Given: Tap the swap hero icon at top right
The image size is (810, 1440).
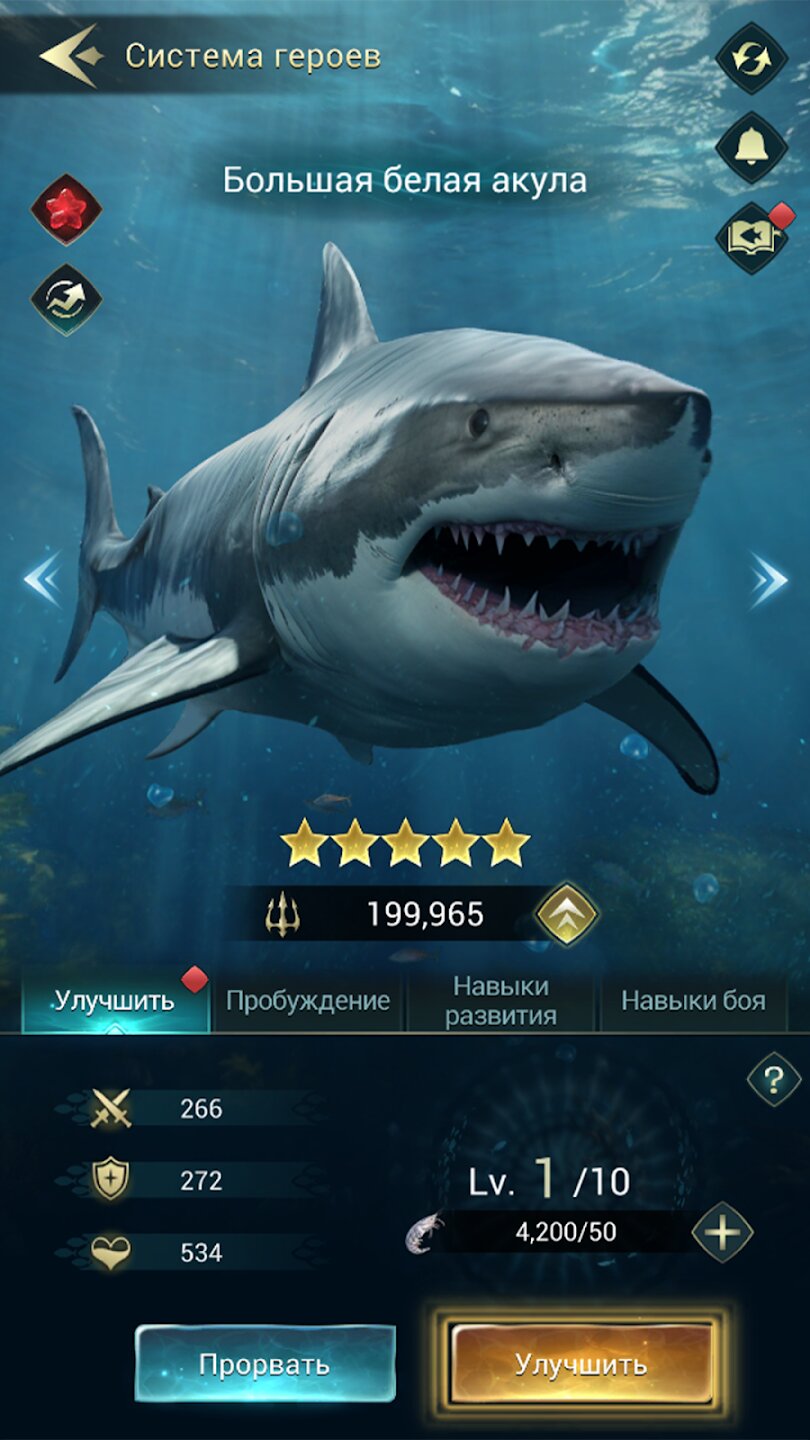Looking at the screenshot, I should pyautogui.click(x=752, y=58).
